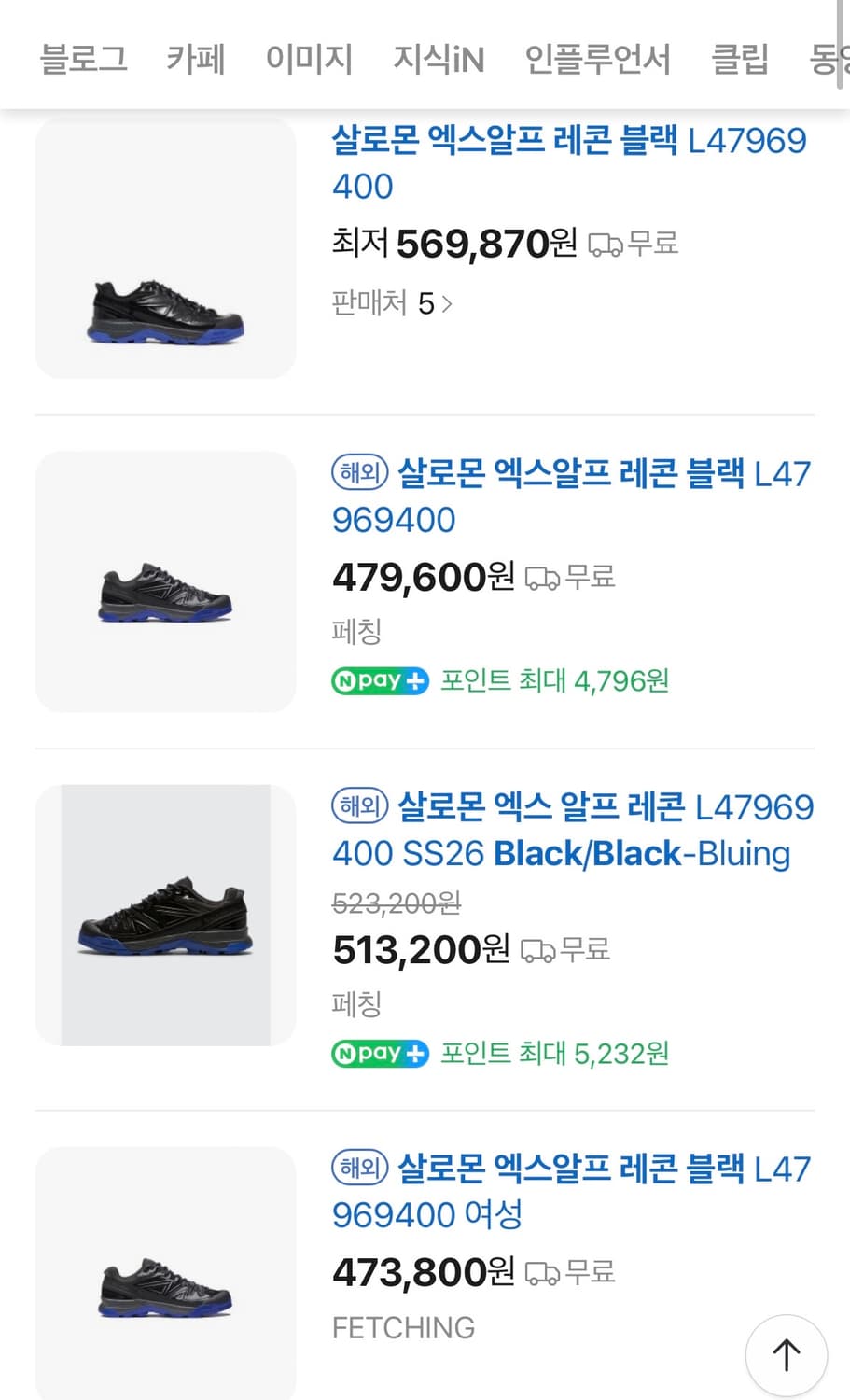This screenshot has width=850, height=1400.
Task: Click the 해외 badge on the 여성 product
Action: [359, 1168]
